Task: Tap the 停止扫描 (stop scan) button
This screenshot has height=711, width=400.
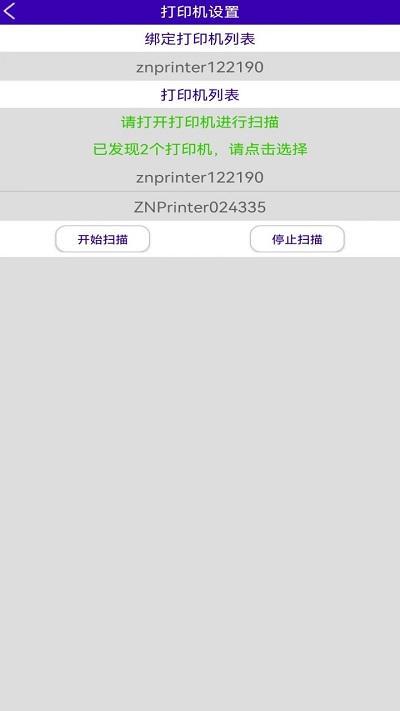Action: [x=297, y=239]
